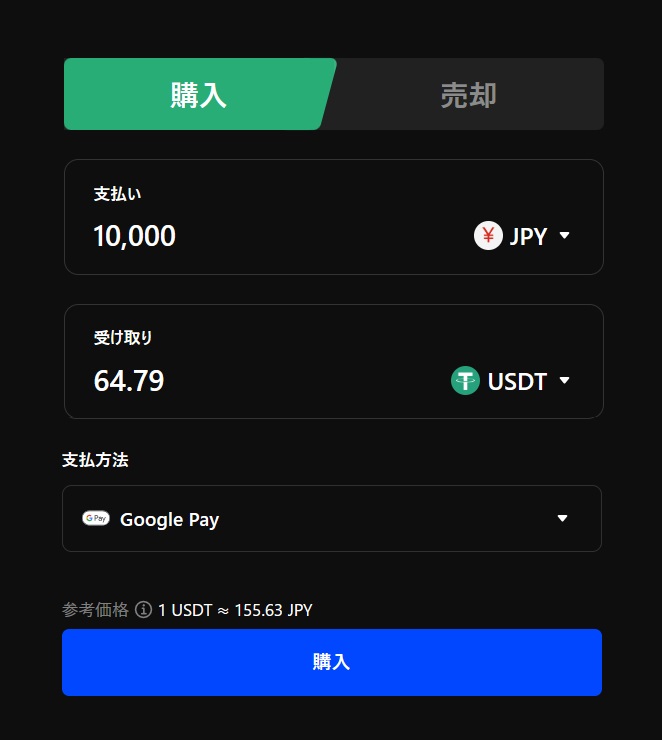Edit the 受け取り amount 64.79
Image resolution: width=662 pixels, height=740 pixels.
coord(129,381)
